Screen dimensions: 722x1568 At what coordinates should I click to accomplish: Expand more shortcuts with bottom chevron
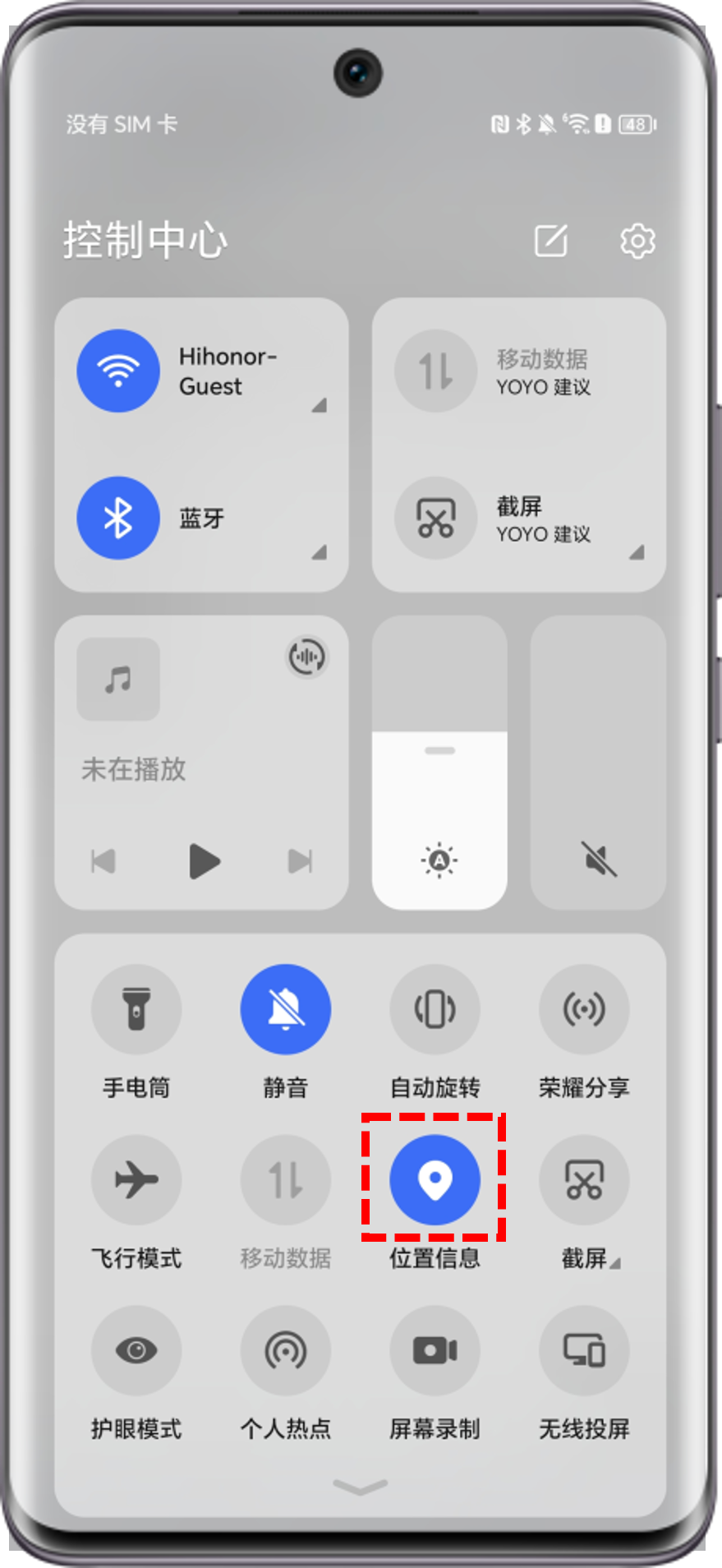361,1486
